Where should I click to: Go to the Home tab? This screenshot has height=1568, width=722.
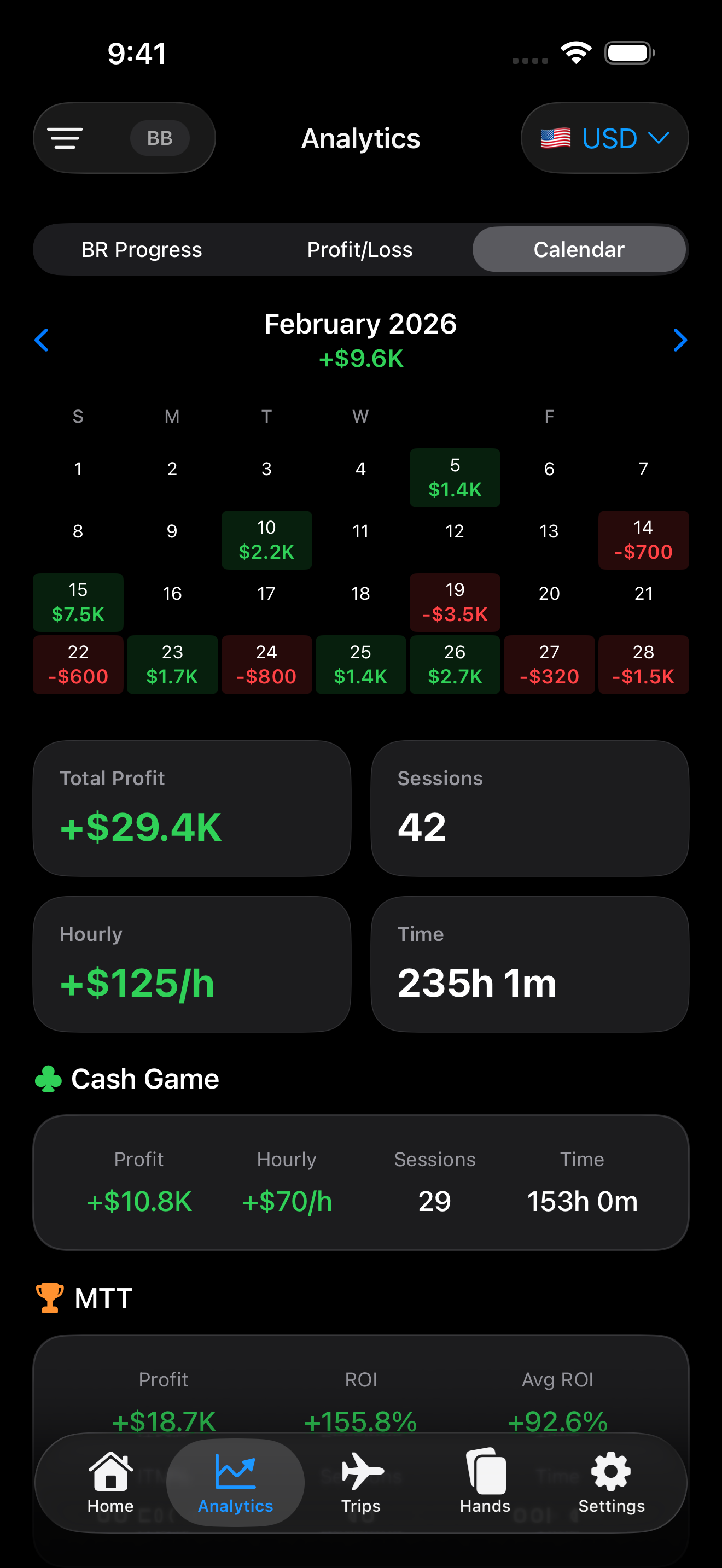[110, 1482]
